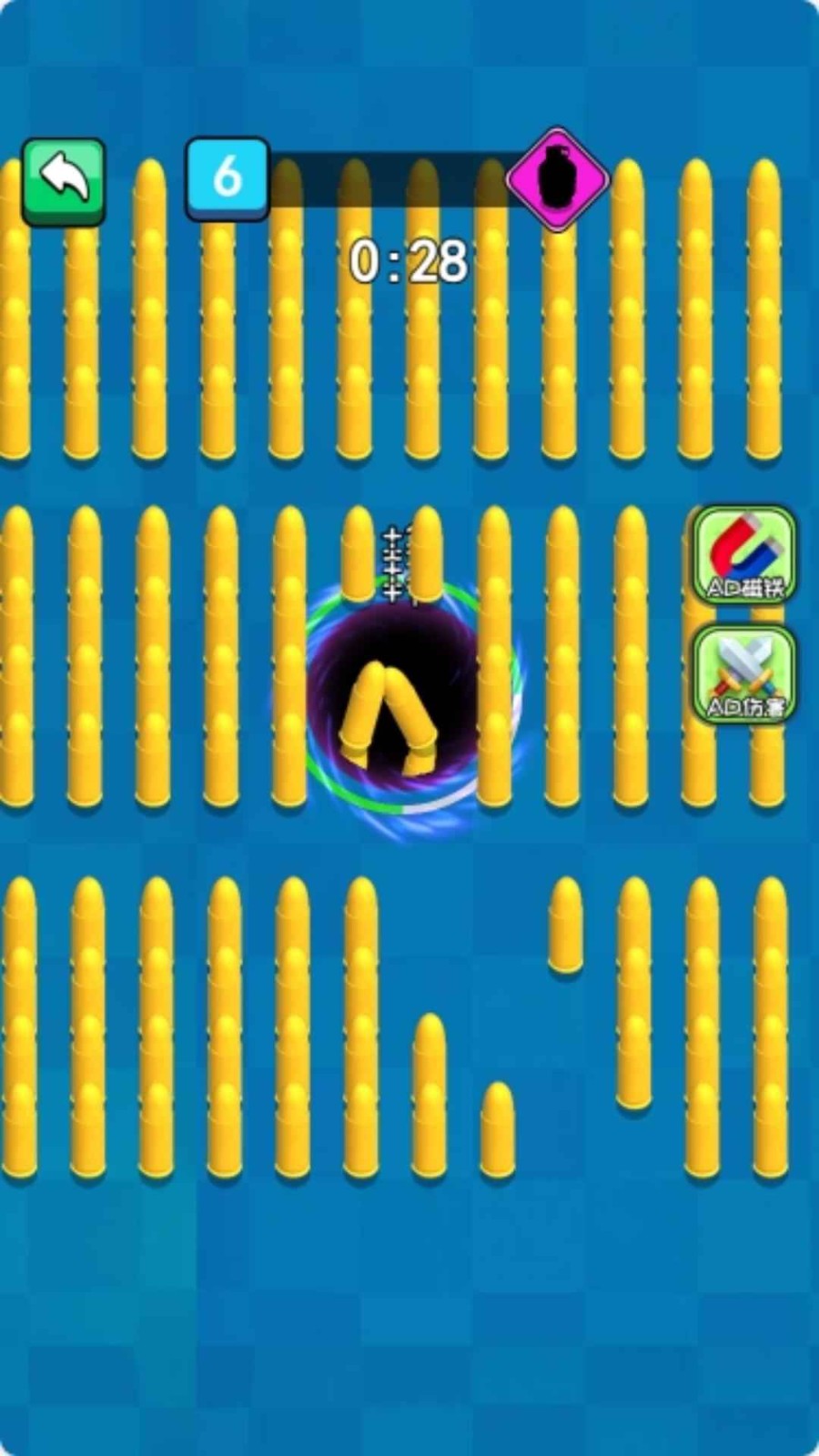The width and height of the screenshot is (819, 1456).
Task: Tap the green back arrow button
Action: click(x=64, y=180)
